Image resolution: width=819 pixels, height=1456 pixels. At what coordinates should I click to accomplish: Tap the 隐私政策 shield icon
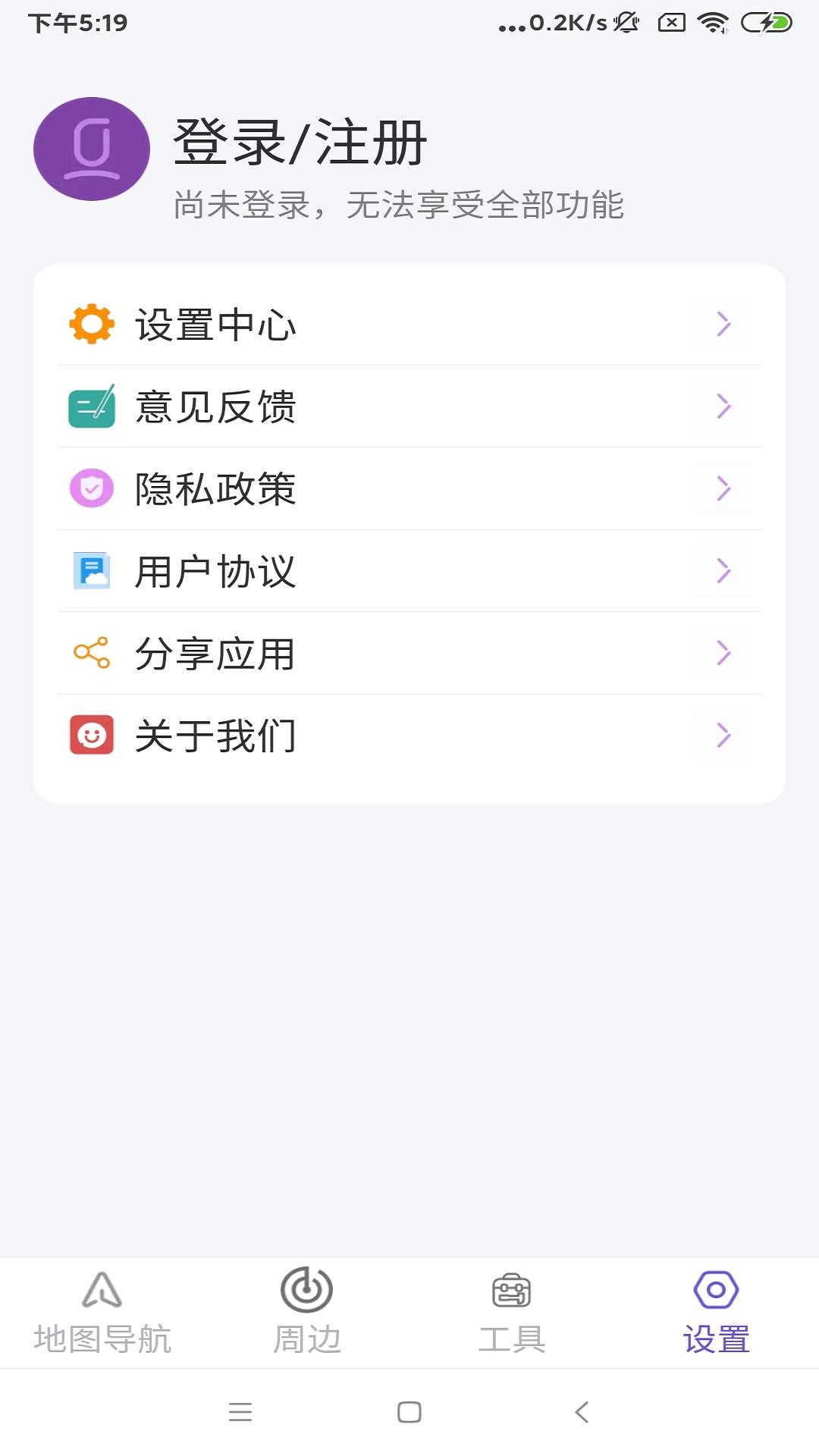(x=90, y=488)
